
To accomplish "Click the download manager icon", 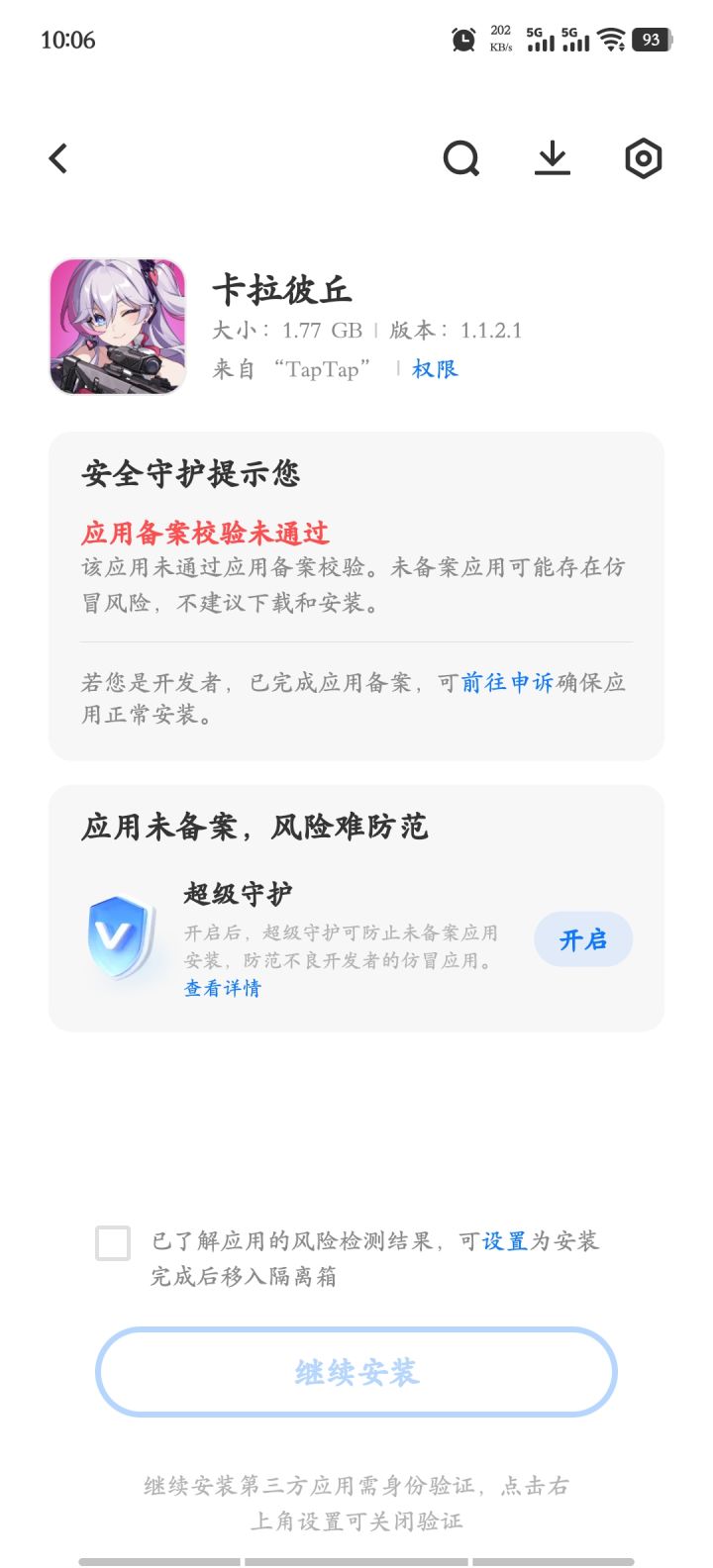I will pyautogui.click(x=552, y=157).
